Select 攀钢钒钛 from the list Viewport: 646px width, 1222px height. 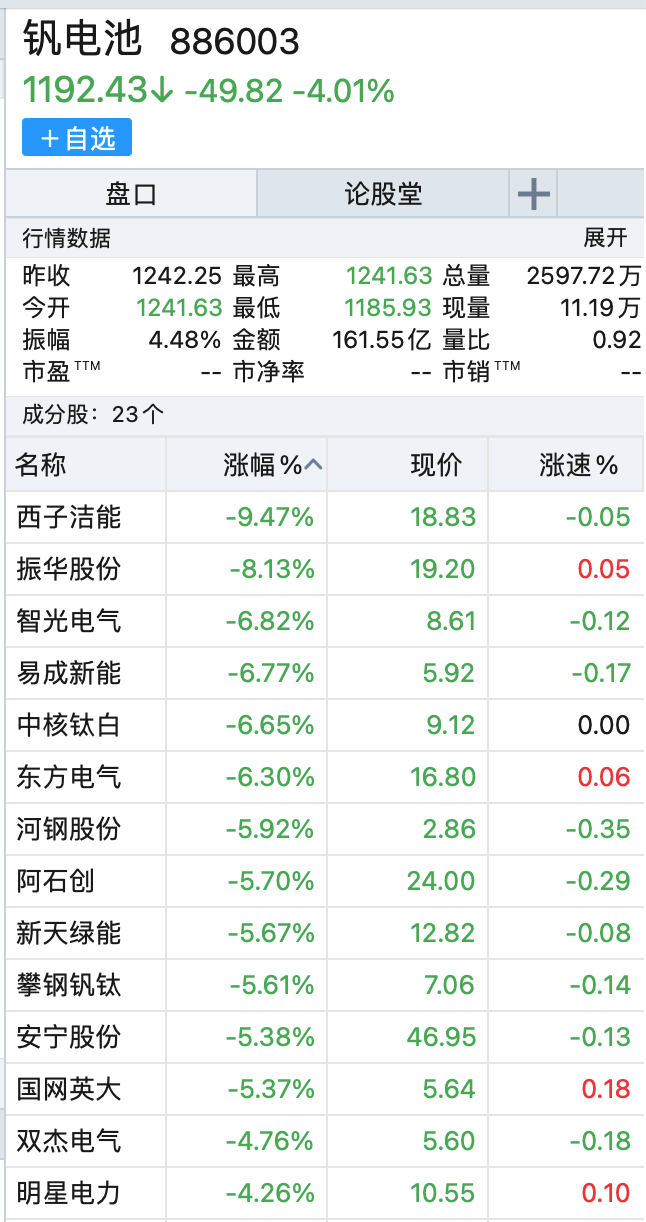(x=69, y=985)
